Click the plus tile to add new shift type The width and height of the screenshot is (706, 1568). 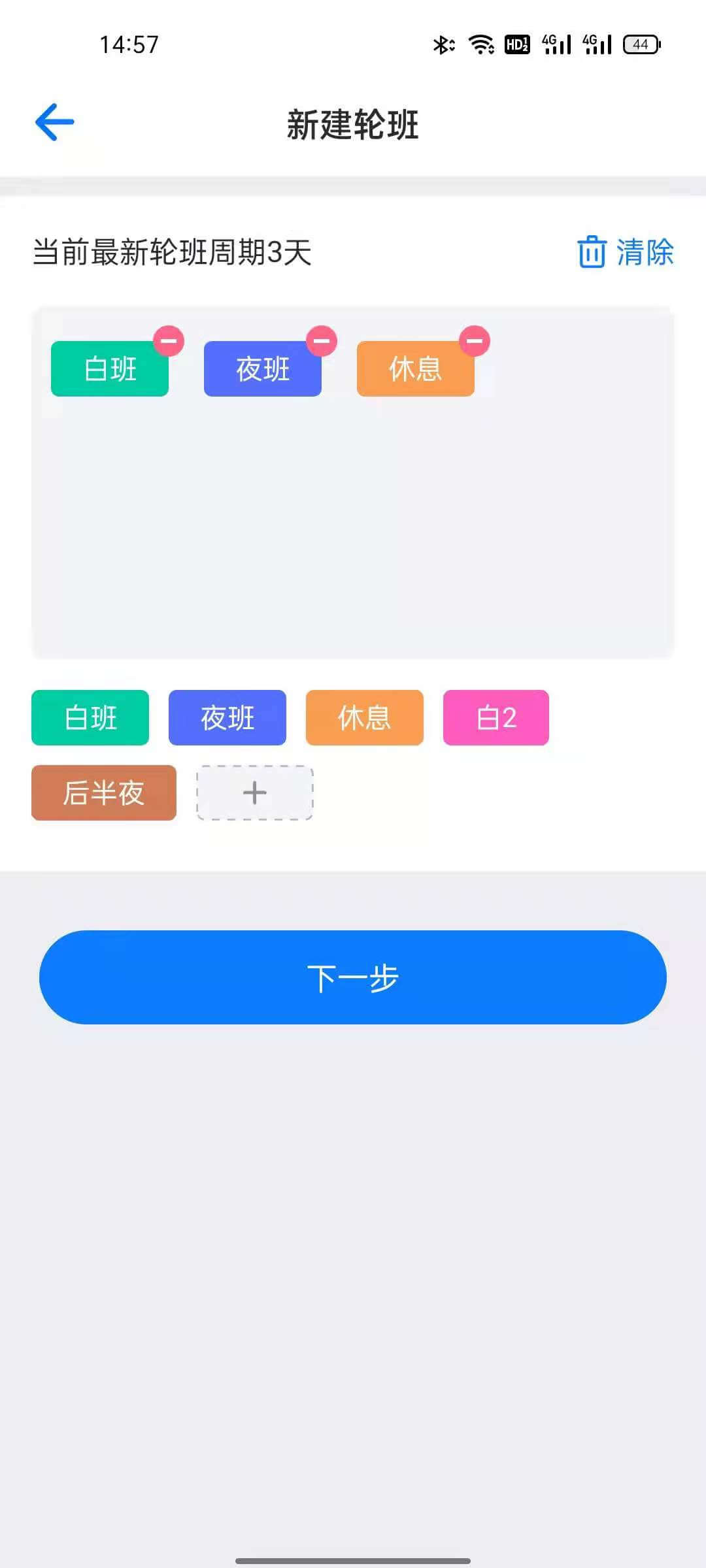point(254,793)
